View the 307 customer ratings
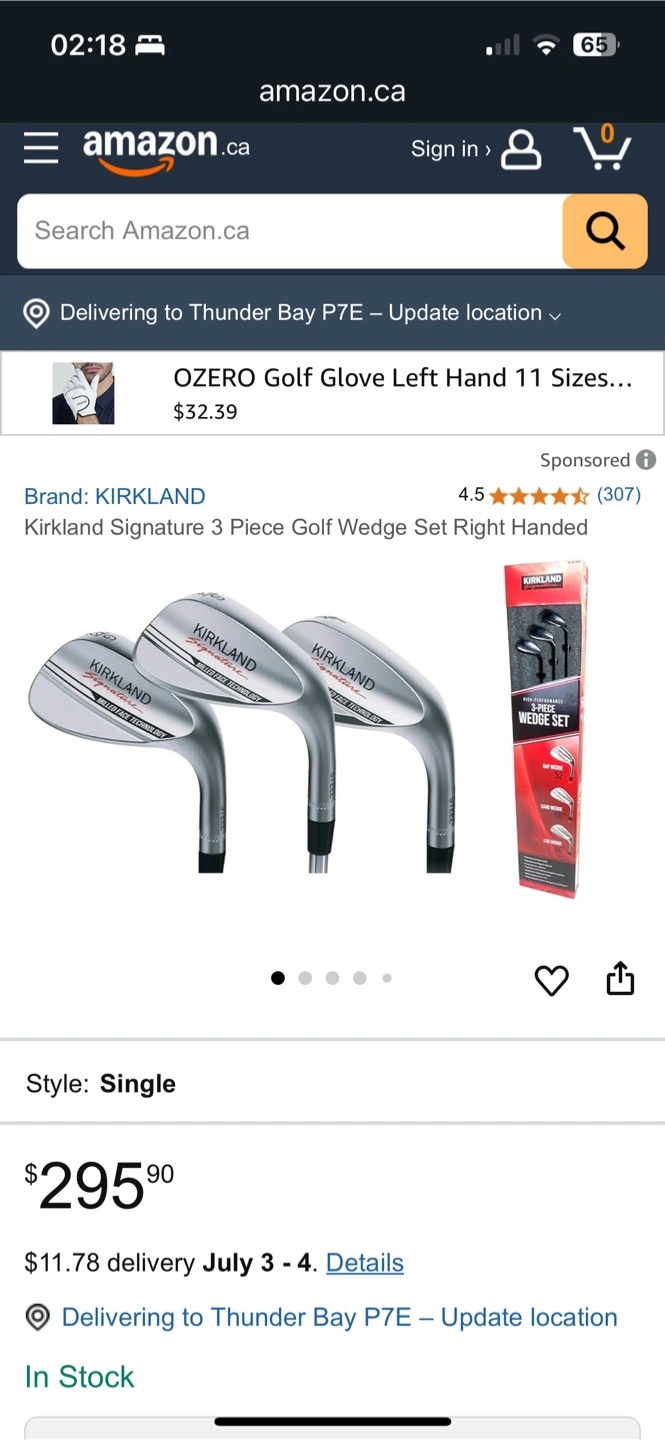 618,495
